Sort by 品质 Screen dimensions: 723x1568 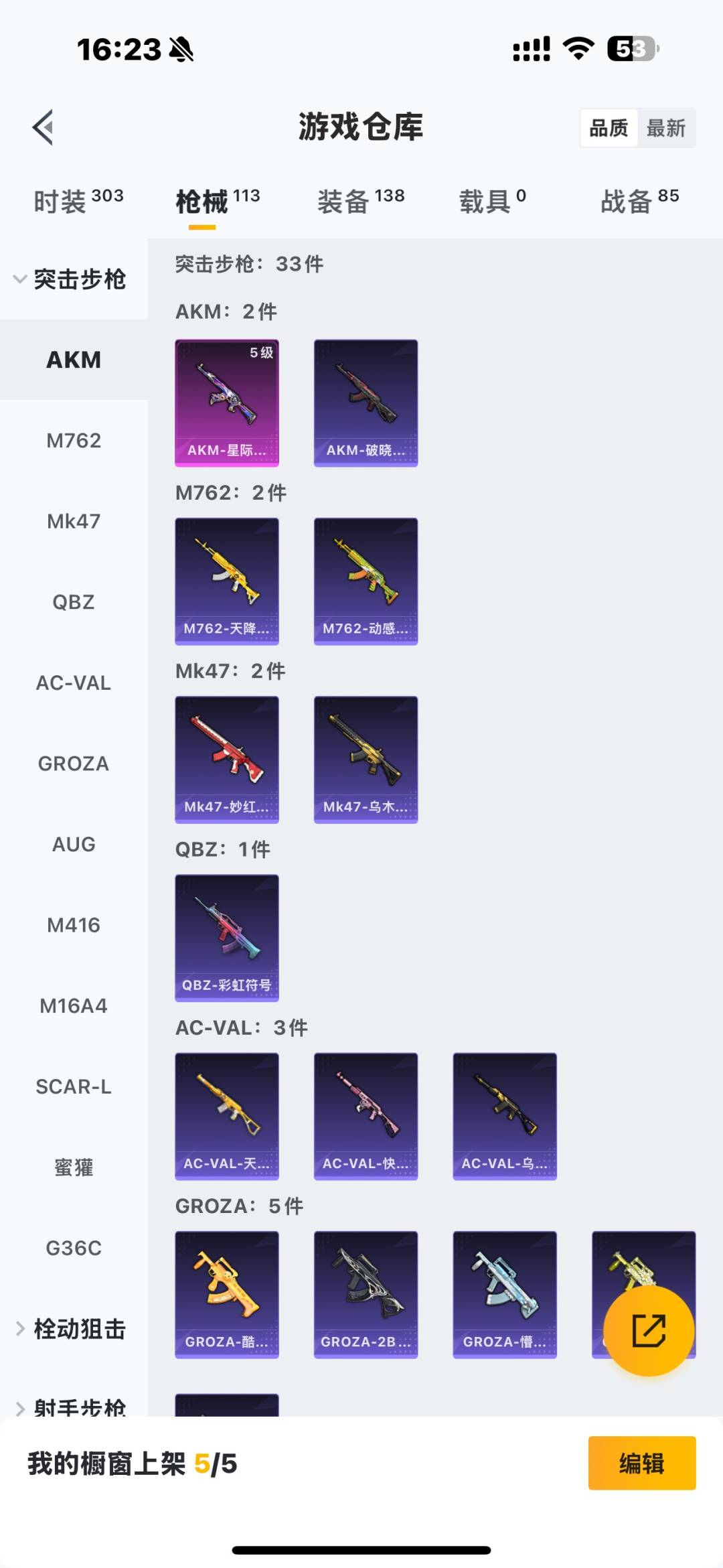(609, 128)
